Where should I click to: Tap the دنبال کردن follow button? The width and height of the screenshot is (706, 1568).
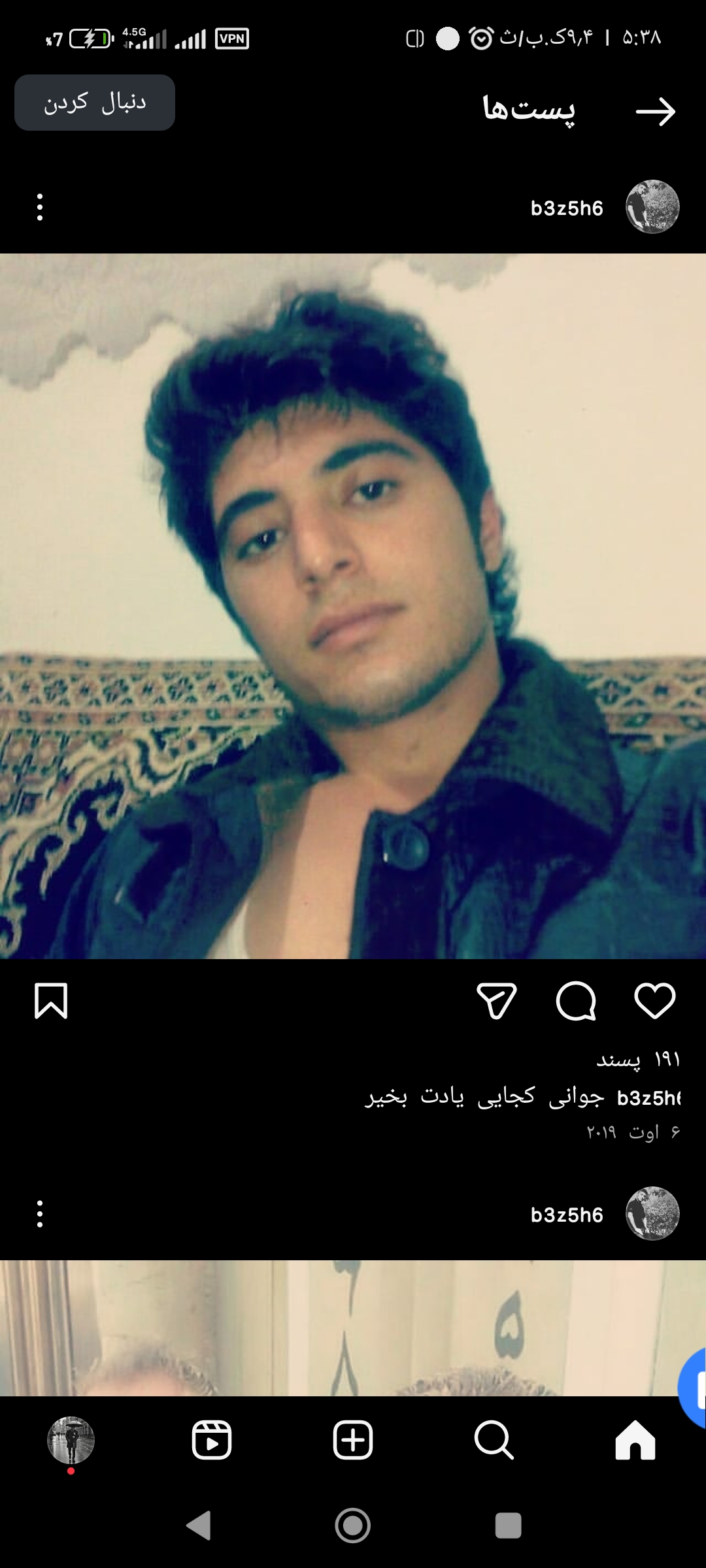[95, 103]
